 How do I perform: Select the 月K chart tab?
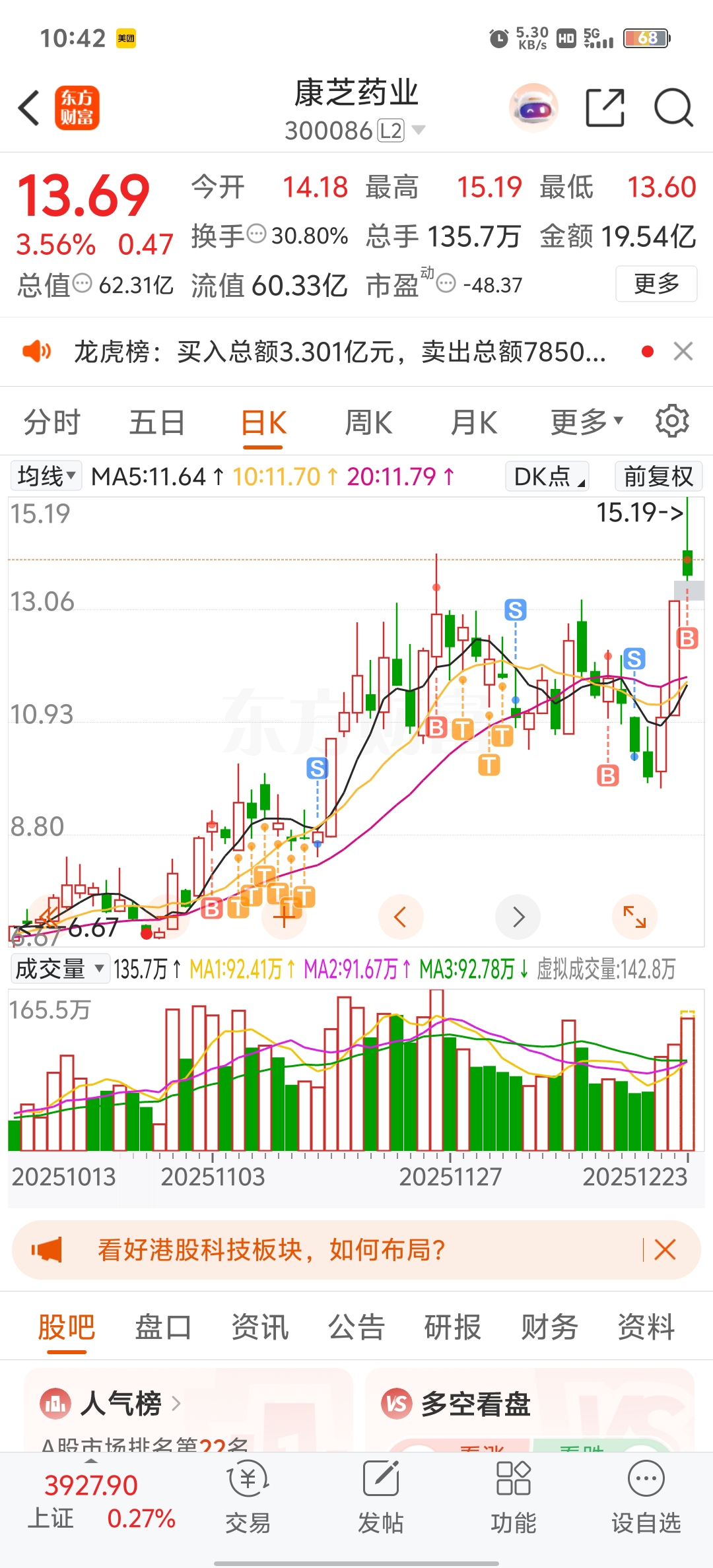pos(473,422)
